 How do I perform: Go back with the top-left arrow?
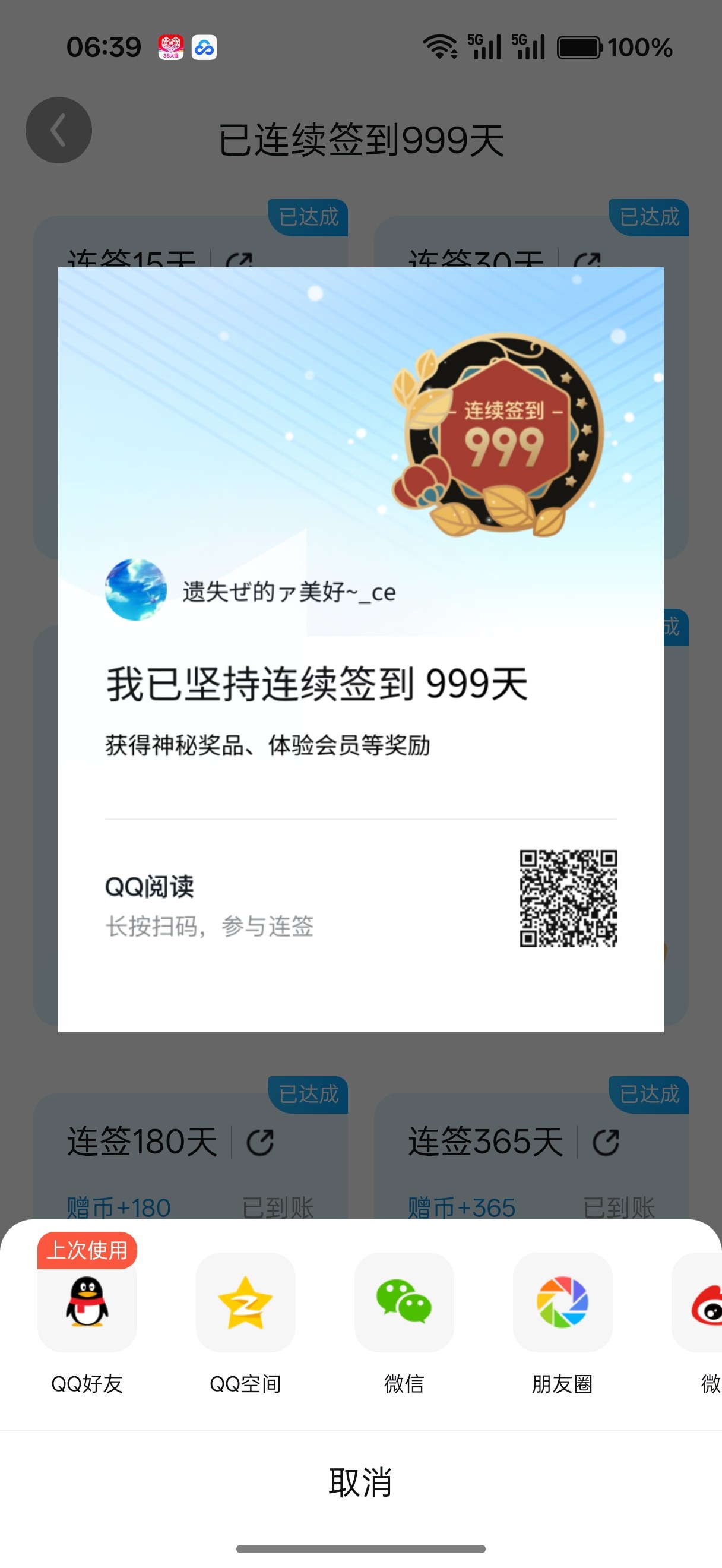[58, 130]
